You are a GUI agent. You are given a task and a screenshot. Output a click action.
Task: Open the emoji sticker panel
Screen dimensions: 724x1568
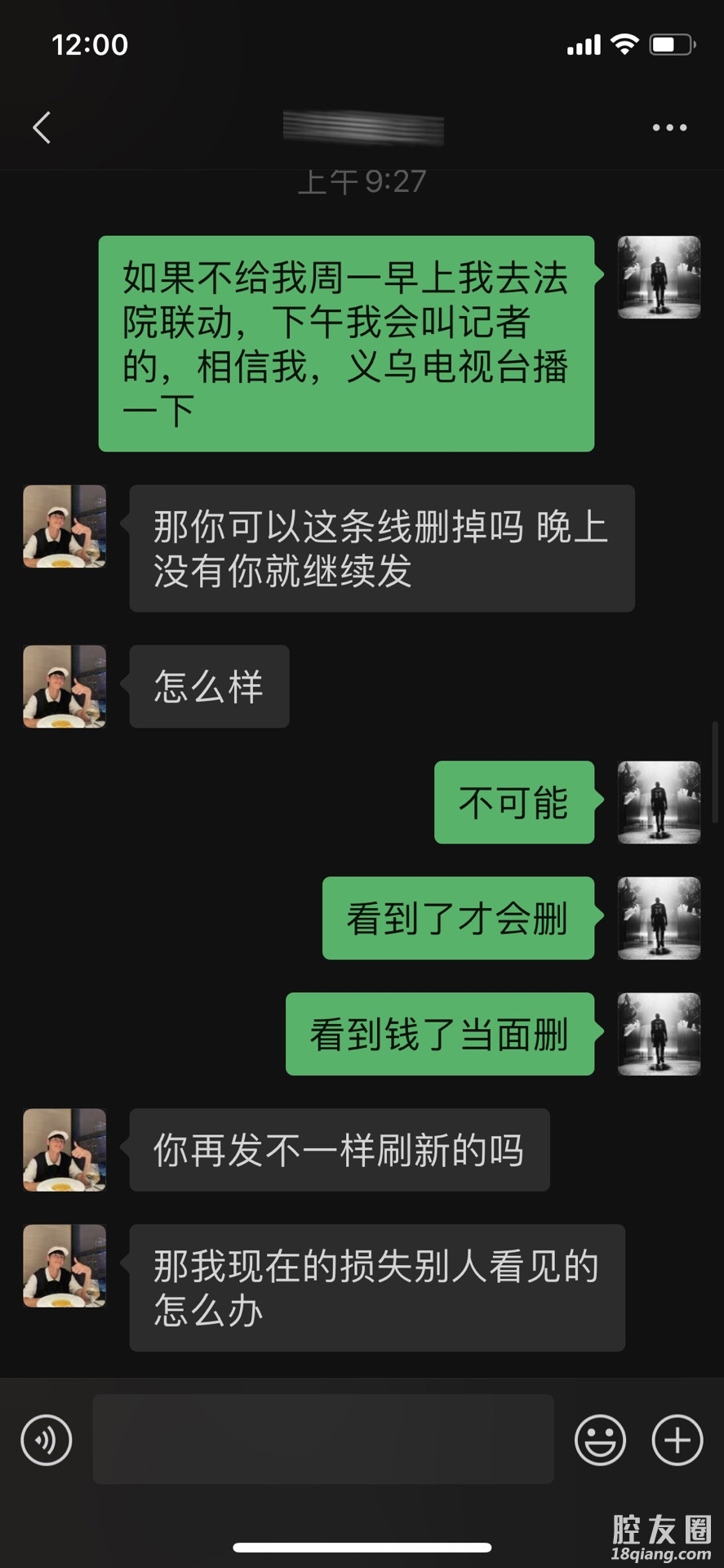[600, 1440]
